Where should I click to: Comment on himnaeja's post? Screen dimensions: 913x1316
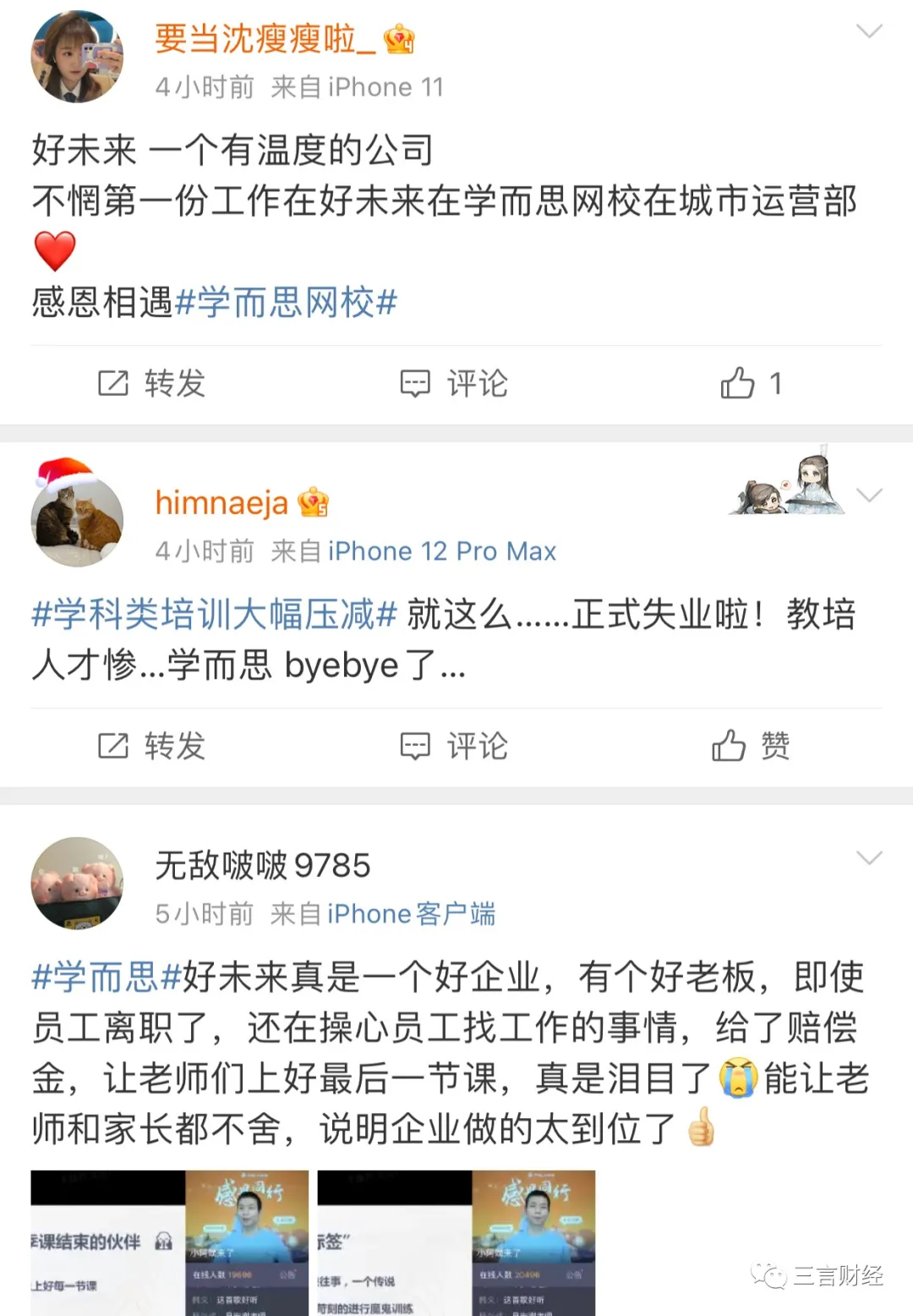pyautogui.click(x=454, y=746)
